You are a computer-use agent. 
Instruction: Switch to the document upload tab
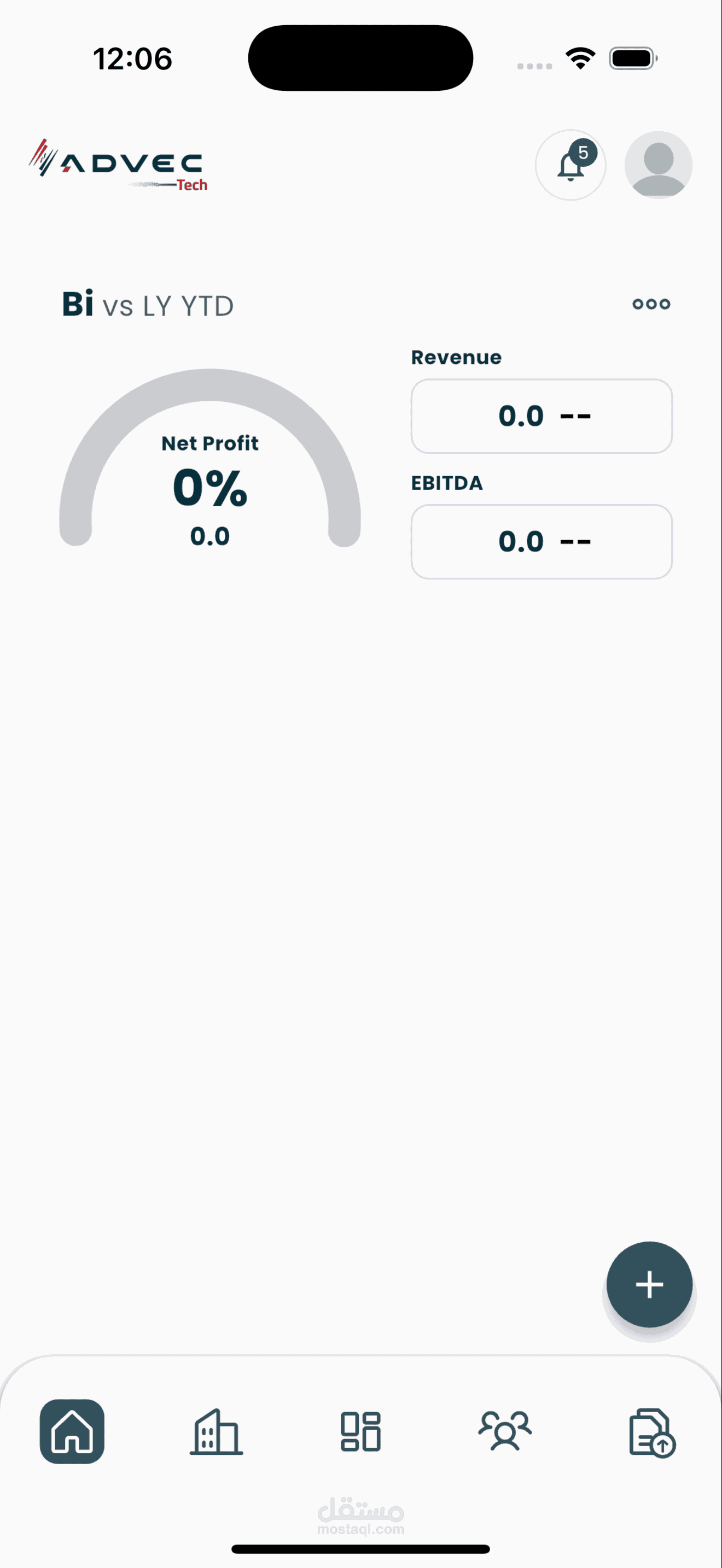(x=651, y=1433)
